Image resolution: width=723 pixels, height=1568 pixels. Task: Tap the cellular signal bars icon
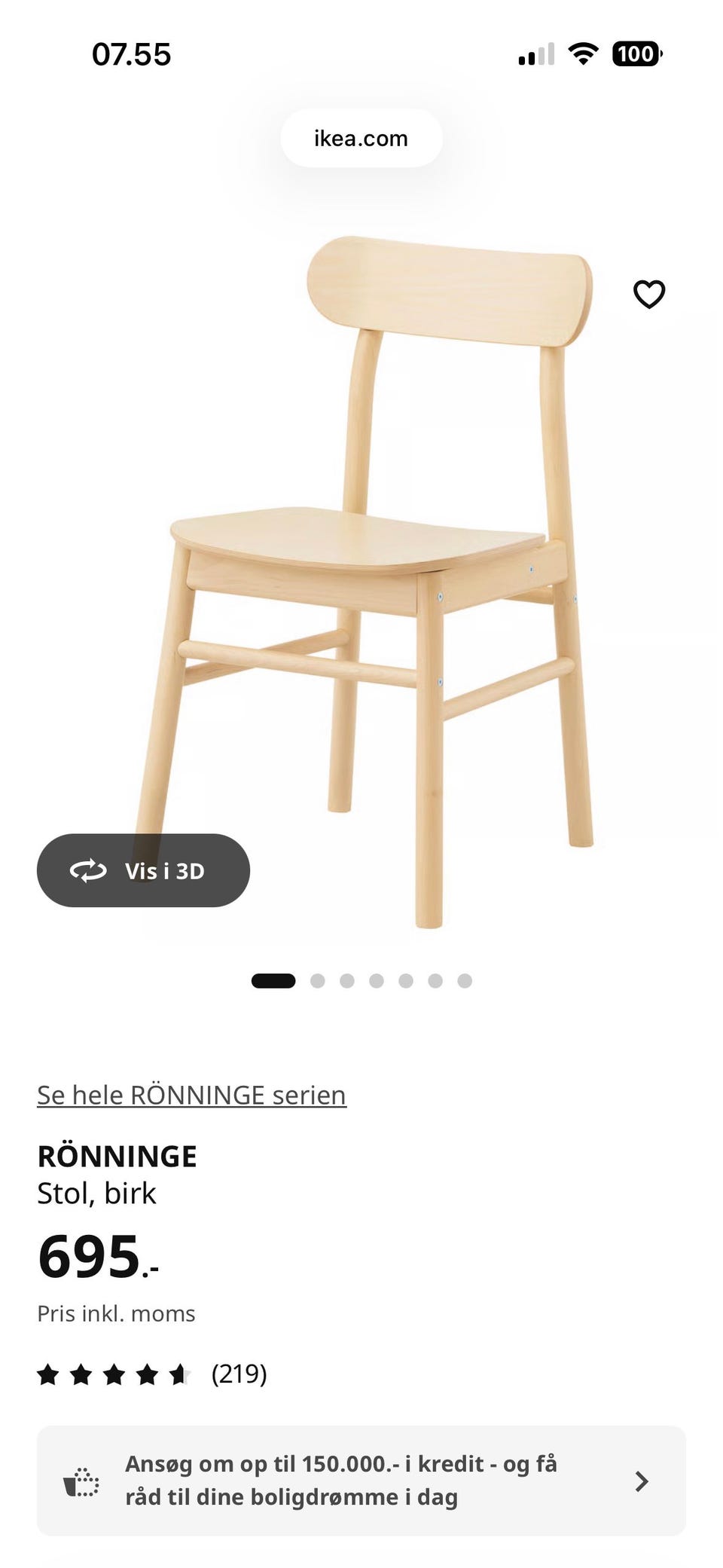coord(535,53)
